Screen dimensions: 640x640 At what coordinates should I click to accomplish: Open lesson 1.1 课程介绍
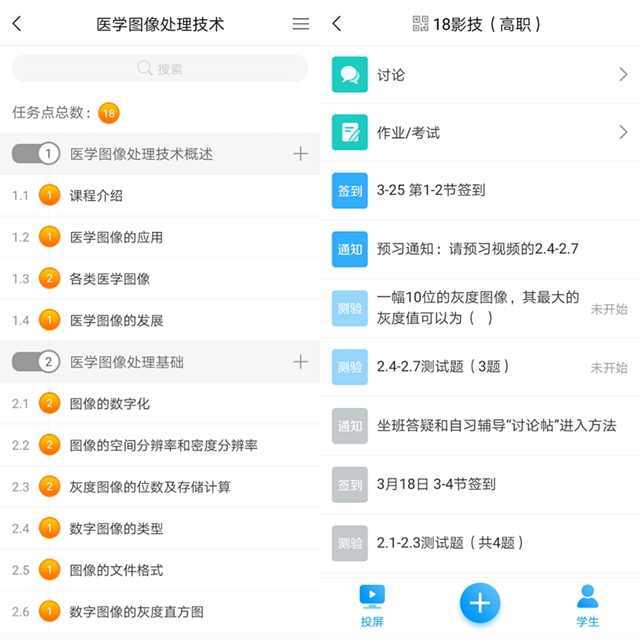coord(96,196)
